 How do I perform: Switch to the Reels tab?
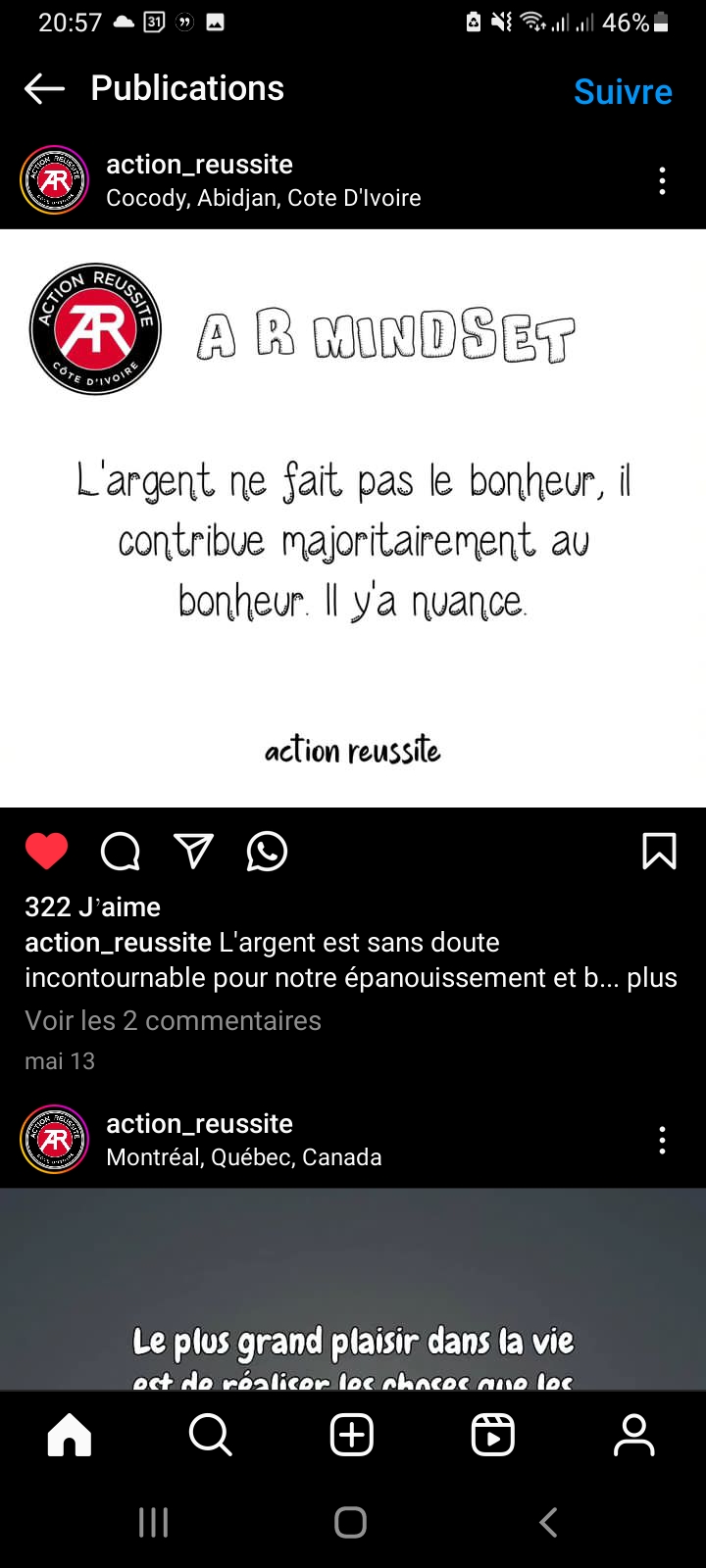(x=493, y=1436)
